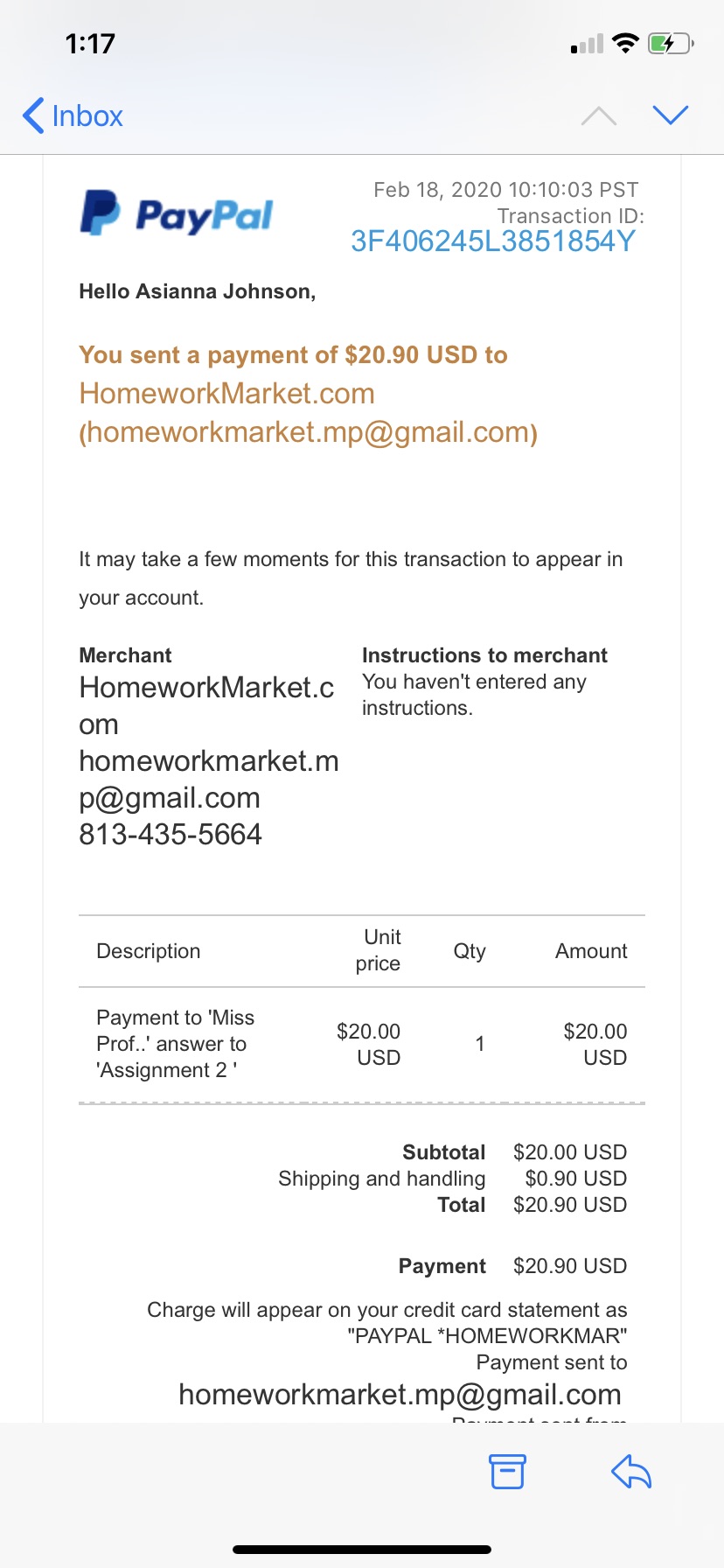The image size is (724, 1568).
Task: Open transaction ID 3F406245L3851854Y link
Action: (493, 241)
